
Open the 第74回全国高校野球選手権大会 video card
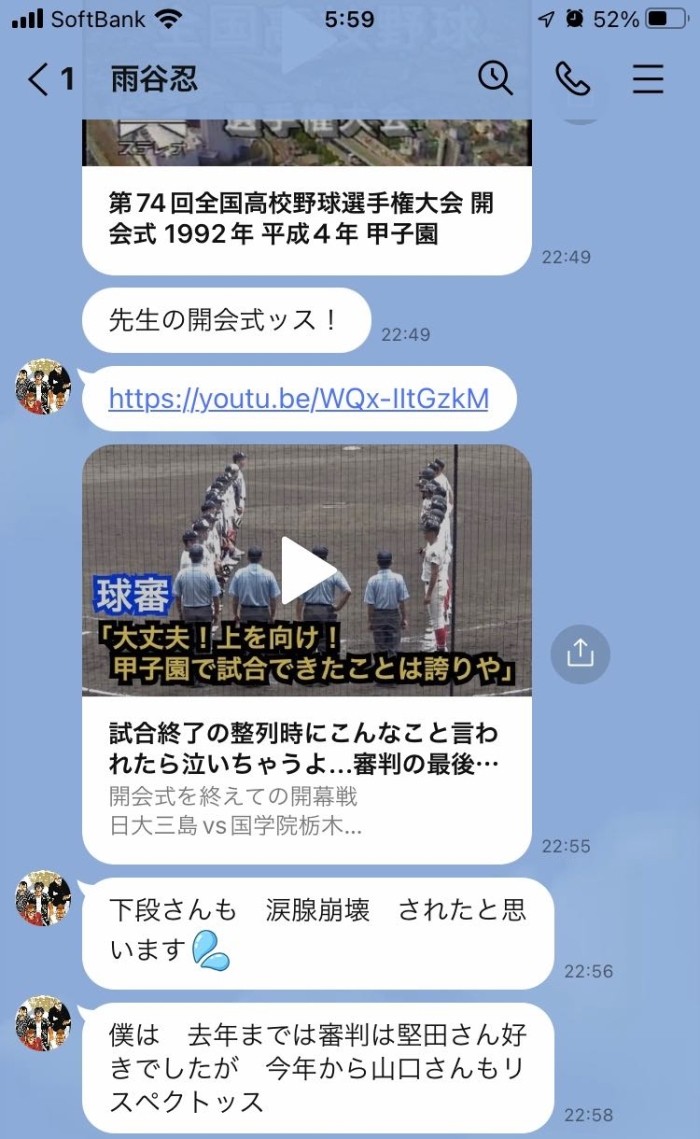click(x=305, y=219)
